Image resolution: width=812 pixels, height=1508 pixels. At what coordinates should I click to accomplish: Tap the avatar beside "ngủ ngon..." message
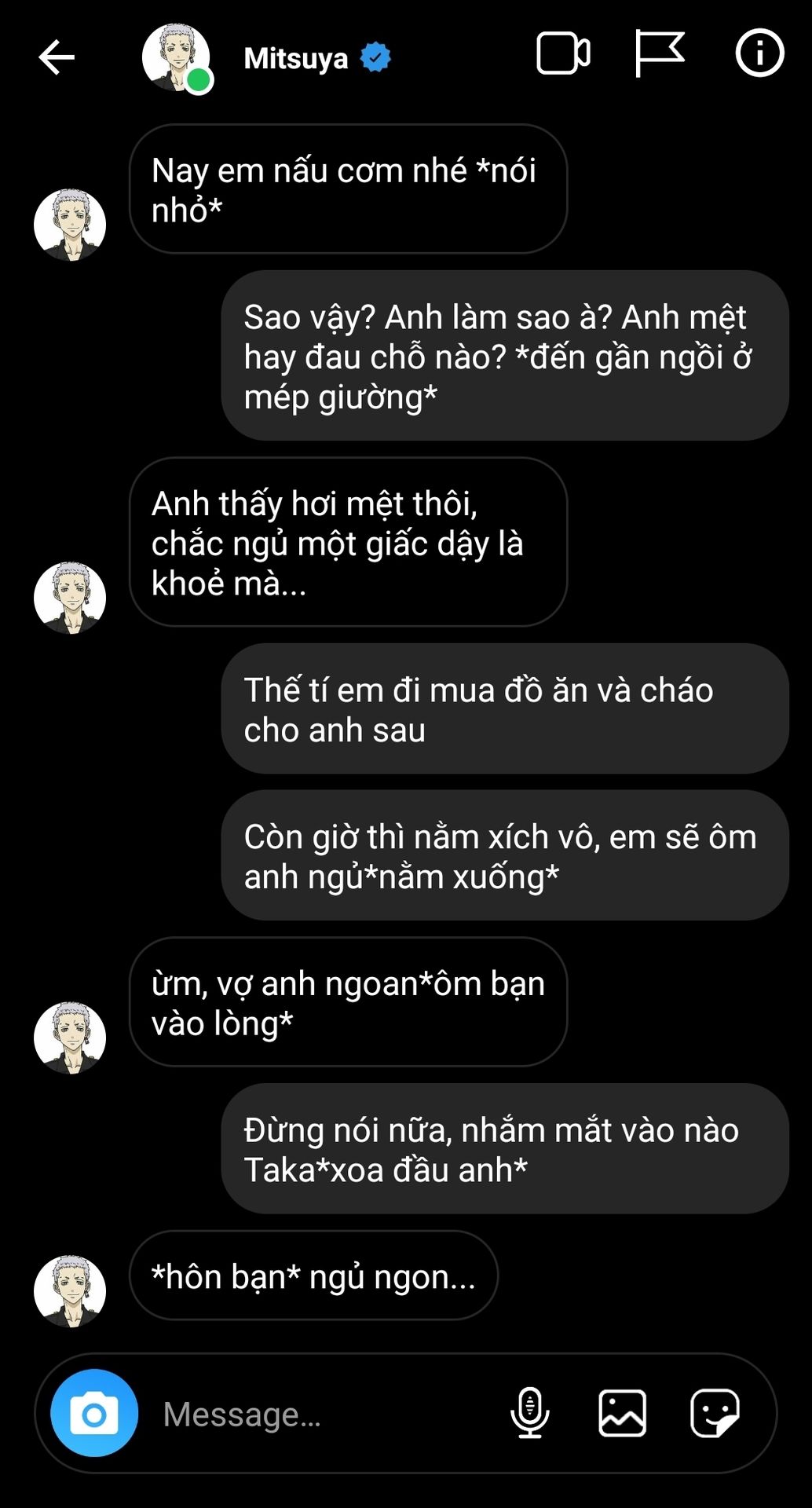70,1290
